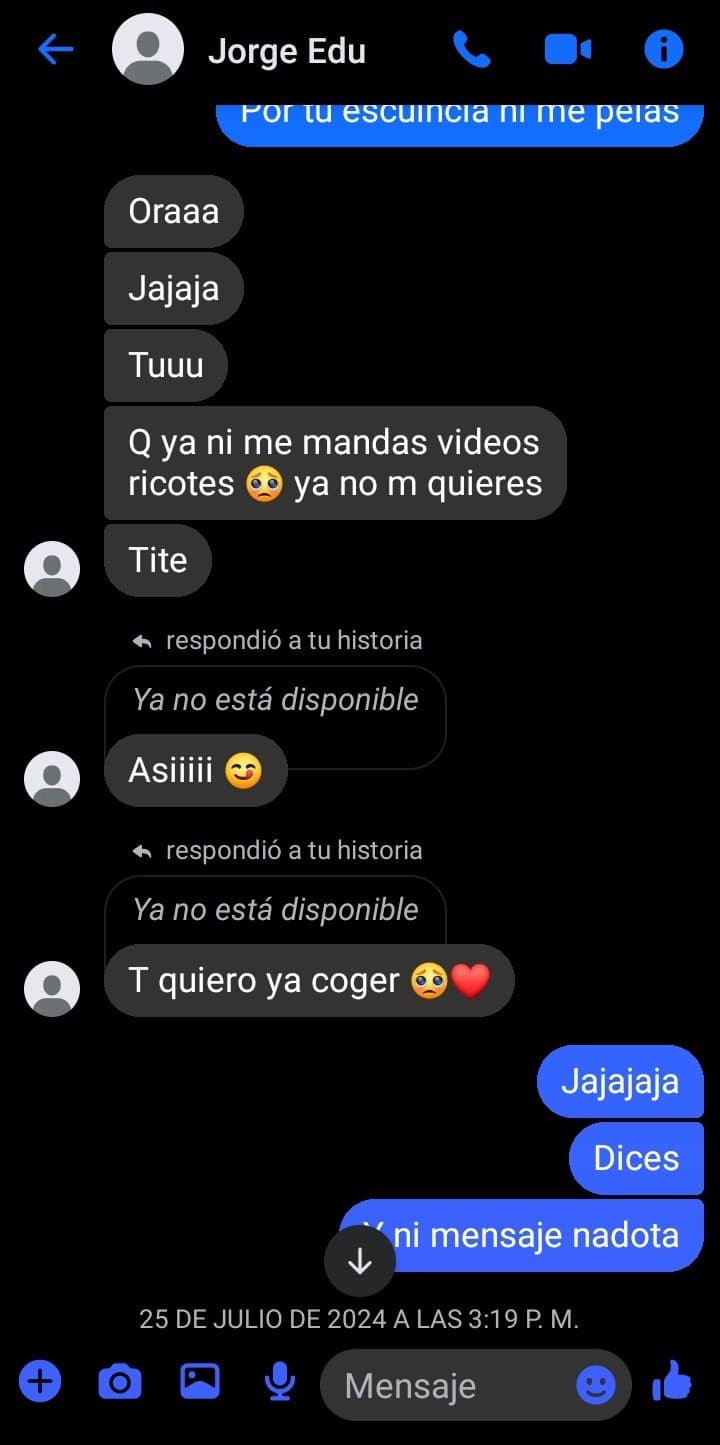Viewport: 720px width, 1445px height.
Task: Send a thumbs up like
Action: (674, 1382)
